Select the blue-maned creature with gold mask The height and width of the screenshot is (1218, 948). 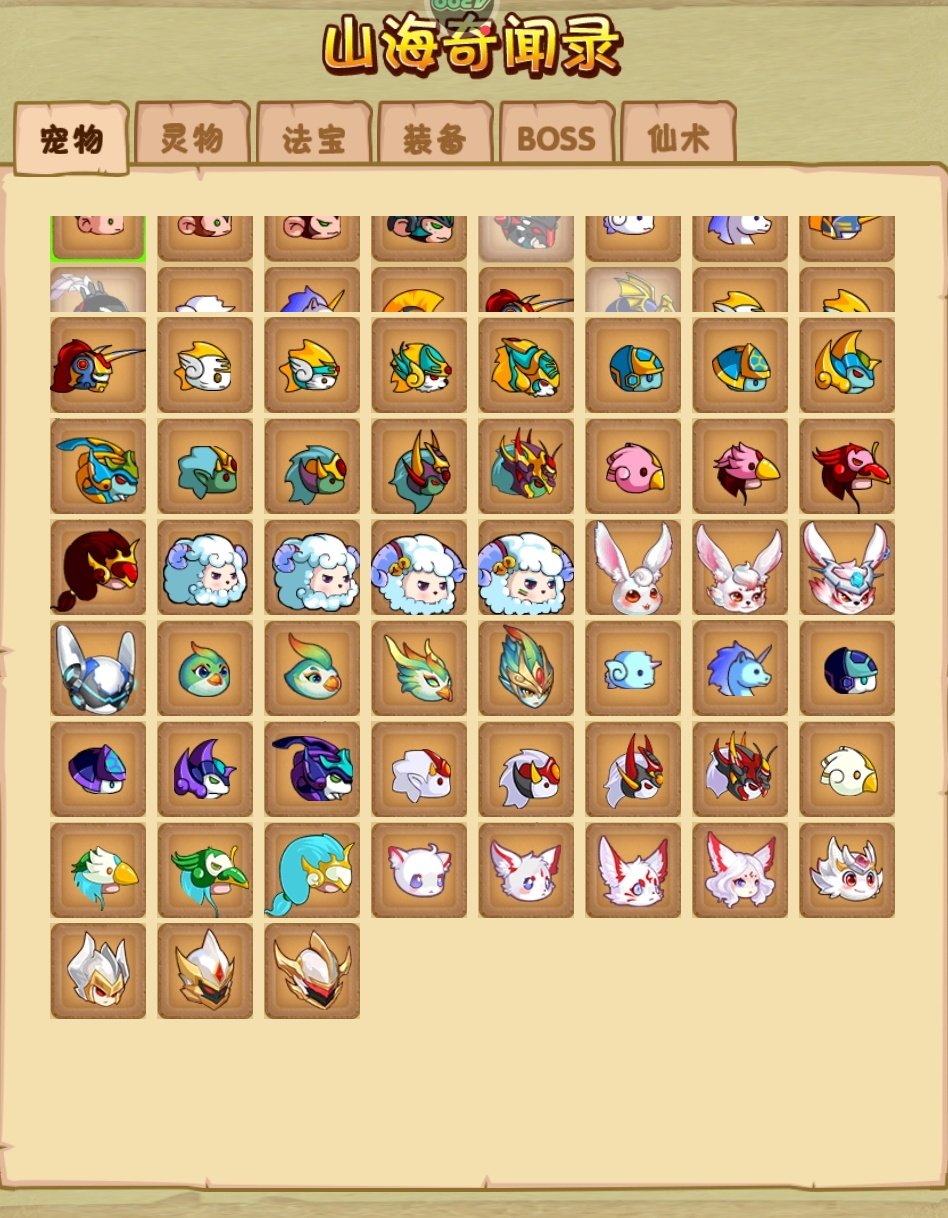click(x=312, y=870)
